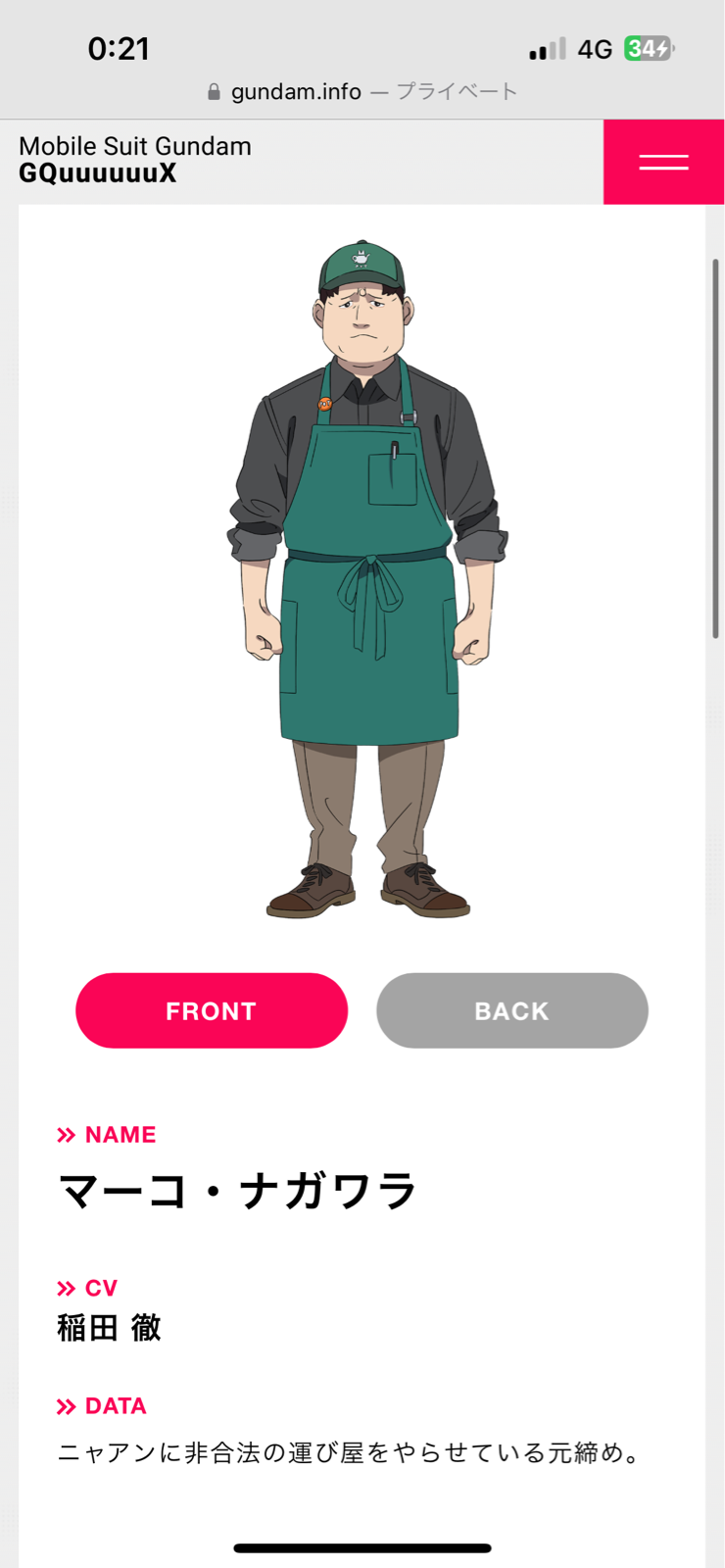Open the Mobile Suit Gundam GQuuuuuuX home link
The image size is (725, 1568).
click(x=135, y=160)
